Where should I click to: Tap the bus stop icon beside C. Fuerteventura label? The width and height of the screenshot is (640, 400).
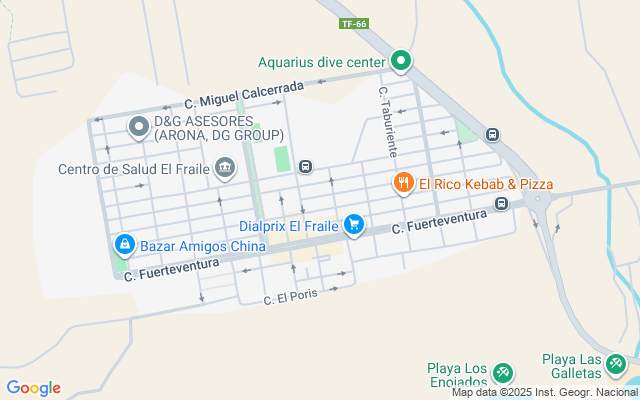tap(501, 203)
